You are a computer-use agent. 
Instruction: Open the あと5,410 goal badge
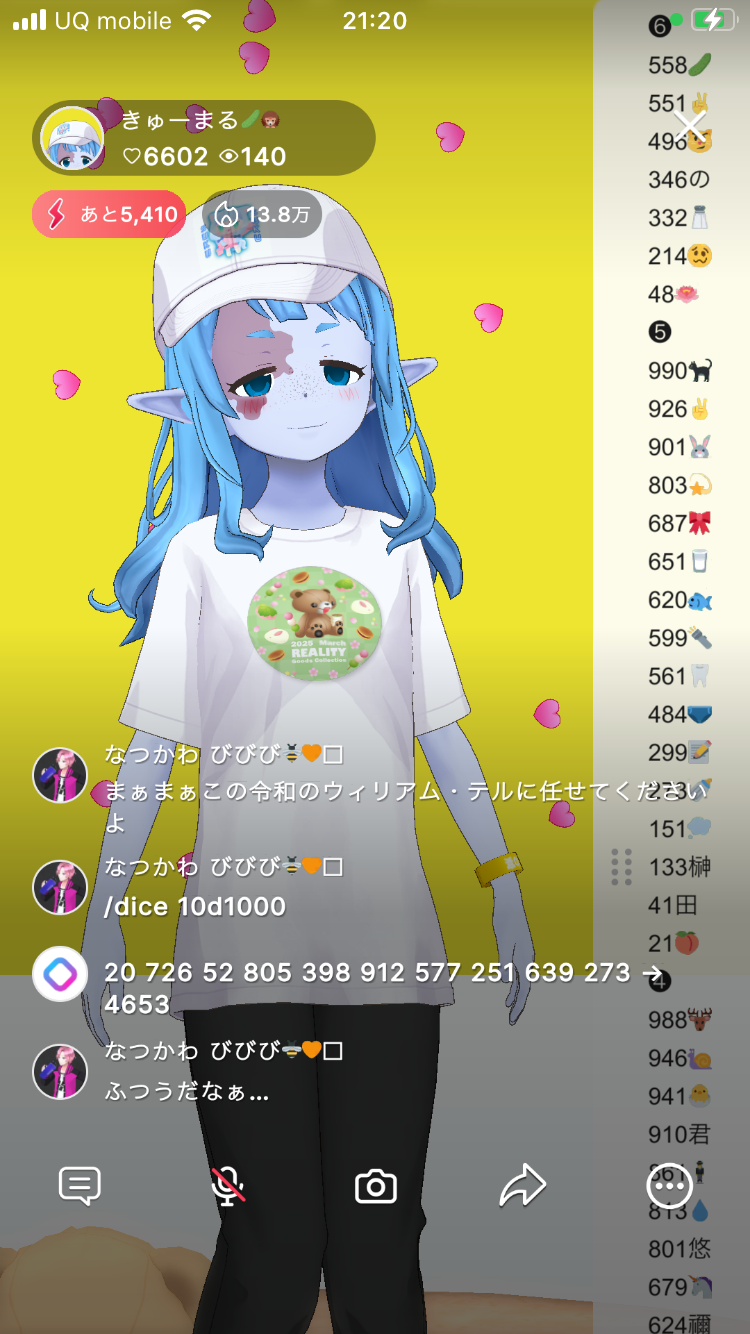(109, 214)
